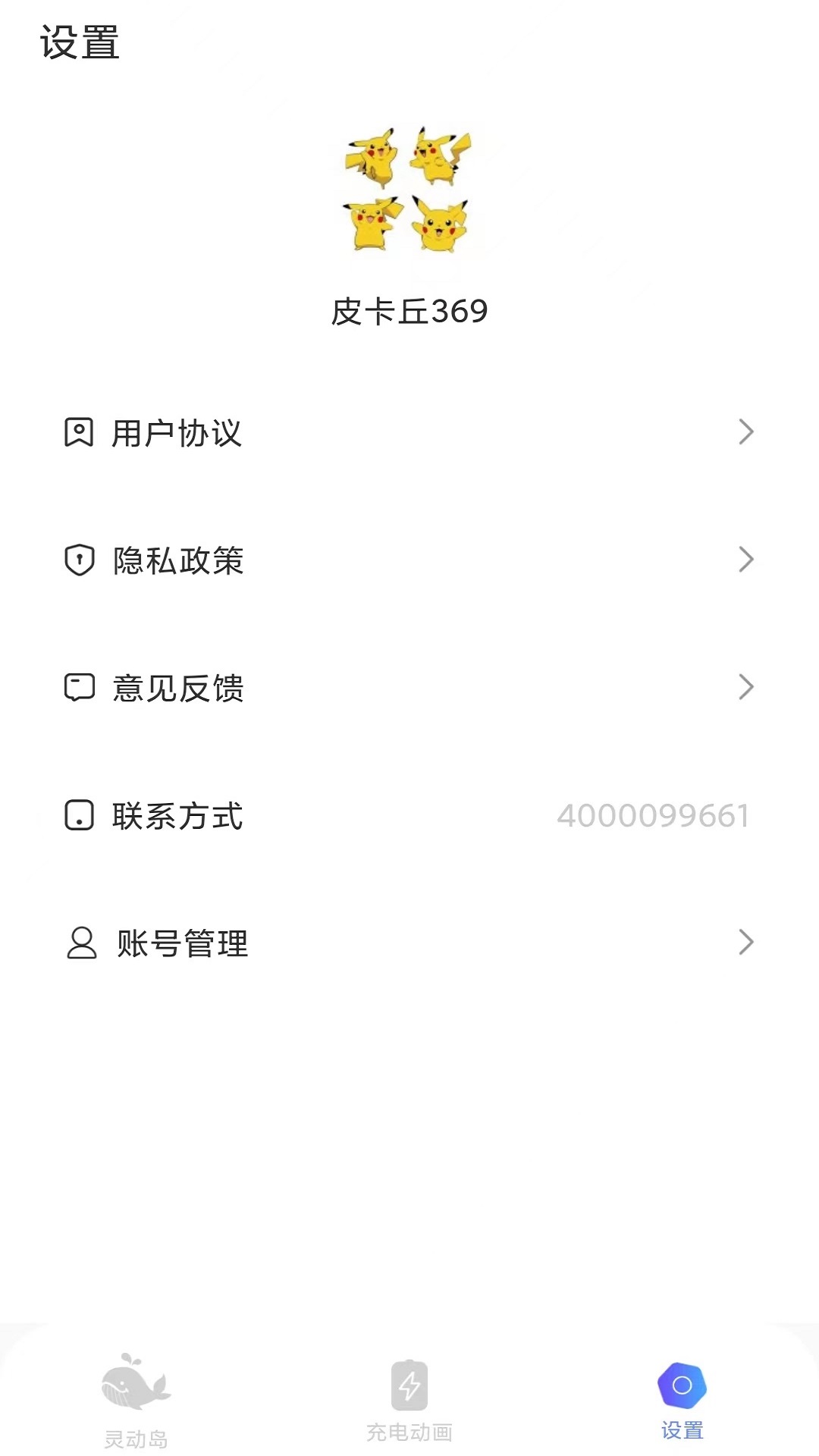Tap the 联系方式 contact row
This screenshot has height=1456, width=819.
coord(409,816)
